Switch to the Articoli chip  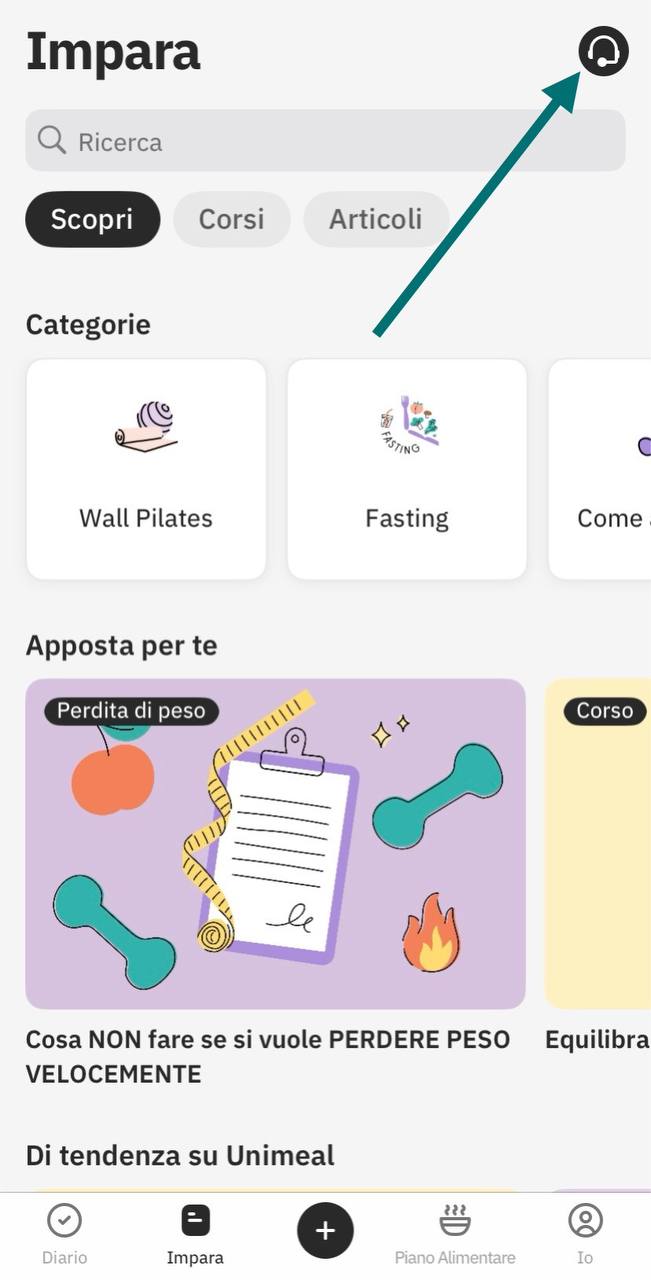pos(375,219)
